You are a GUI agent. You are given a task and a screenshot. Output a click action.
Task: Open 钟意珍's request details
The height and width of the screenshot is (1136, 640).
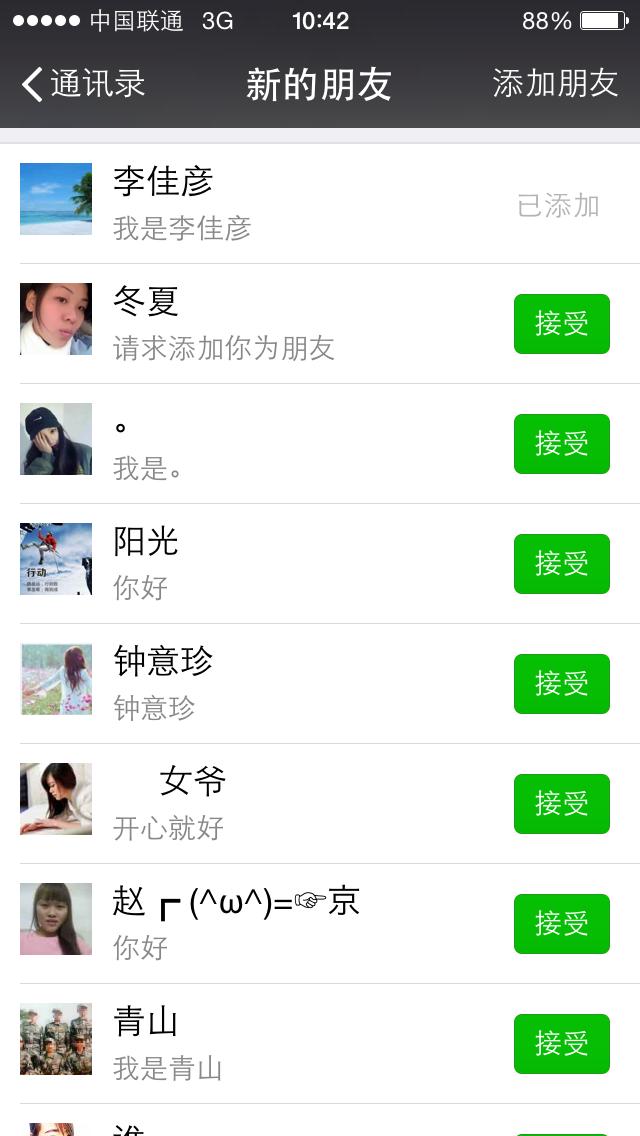(300, 684)
